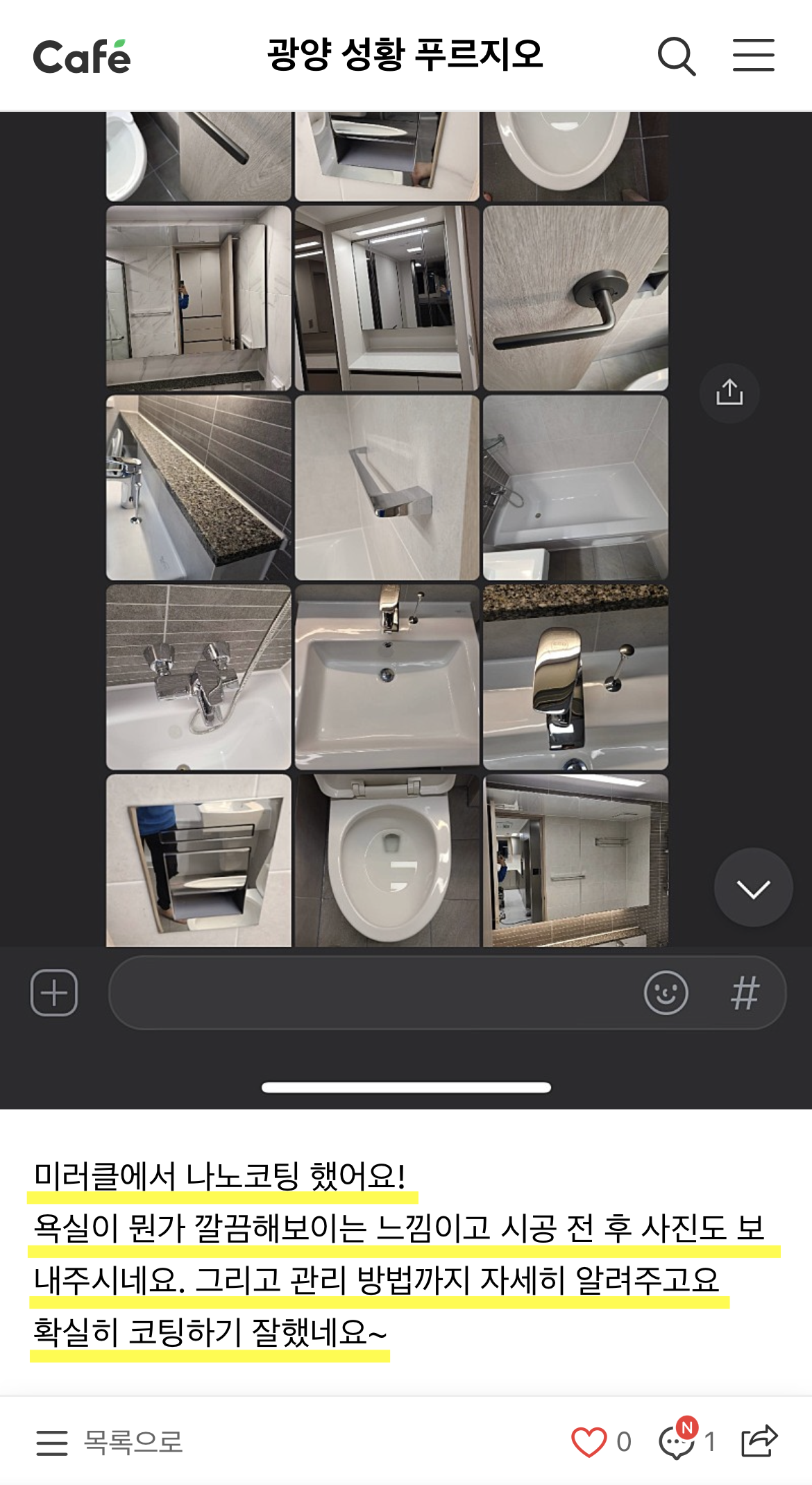The image size is (812, 1485).
Task: Open the comments on this post
Action: [677, 1442]
